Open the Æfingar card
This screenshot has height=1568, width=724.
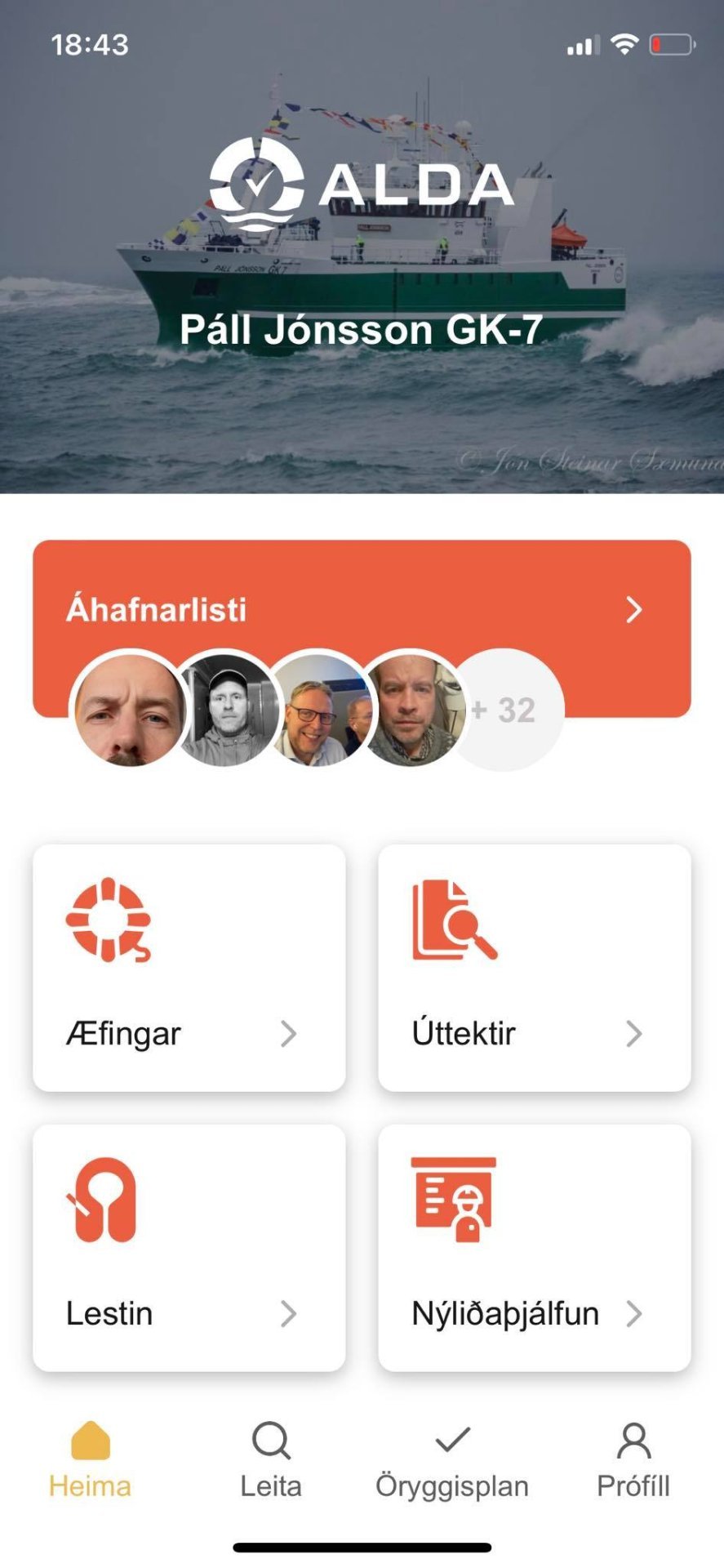coord(189,968)
